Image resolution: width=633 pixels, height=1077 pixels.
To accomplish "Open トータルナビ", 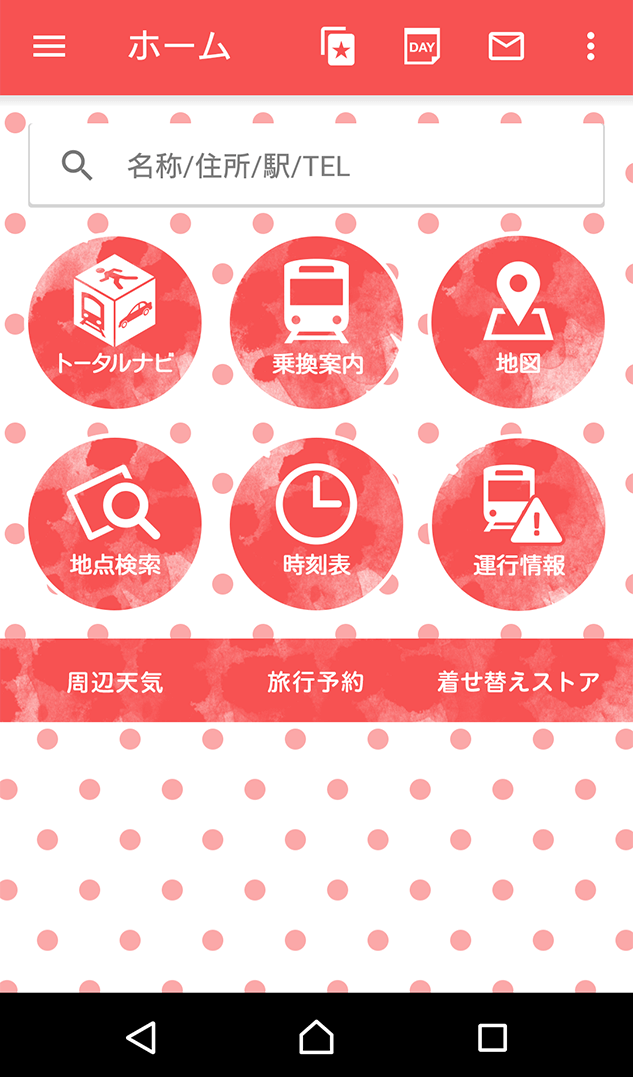I will coord(115,322).
